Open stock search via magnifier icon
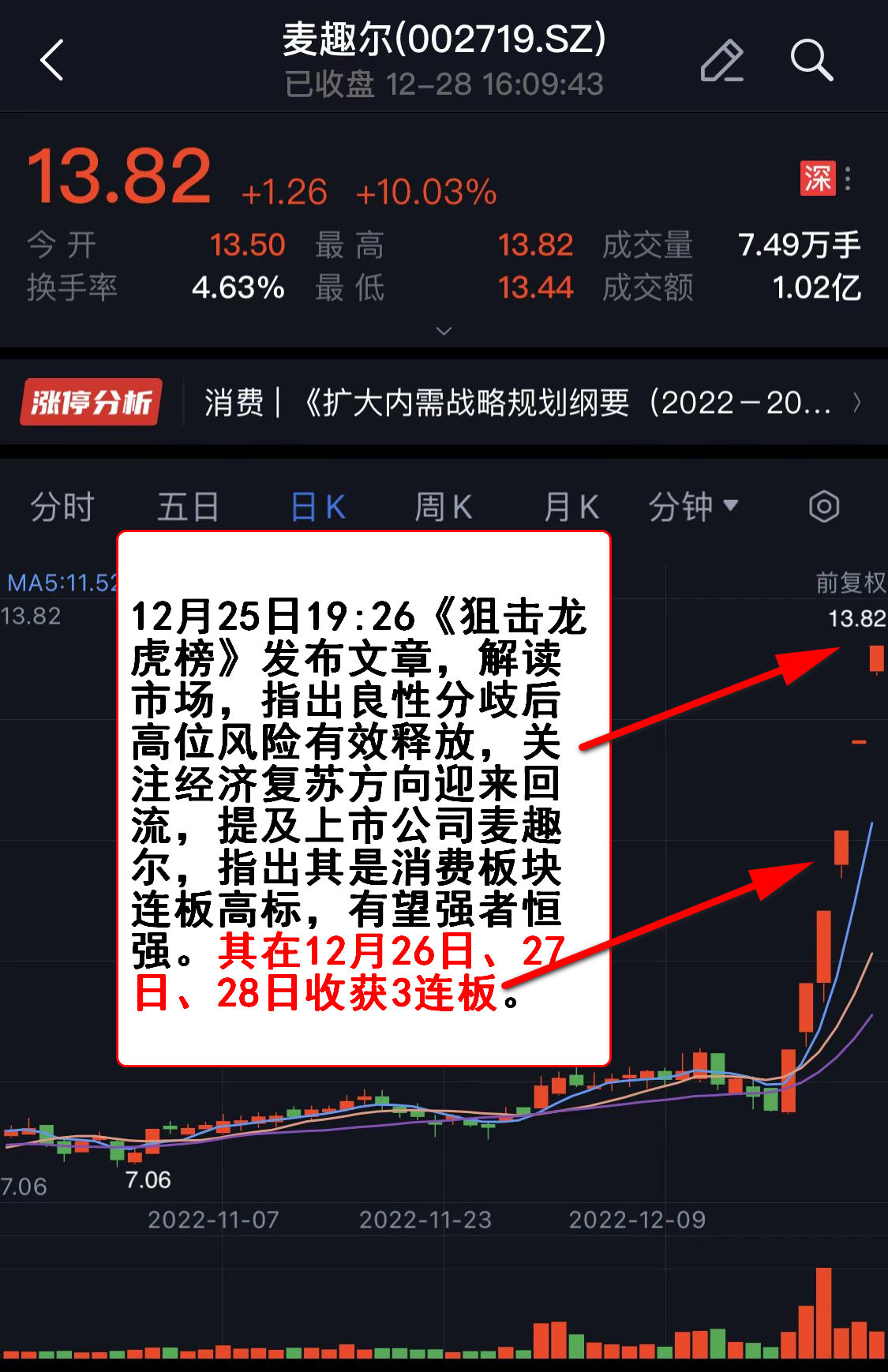The height and width of the screenshot is (1372, 888). [x=811, y=60]
